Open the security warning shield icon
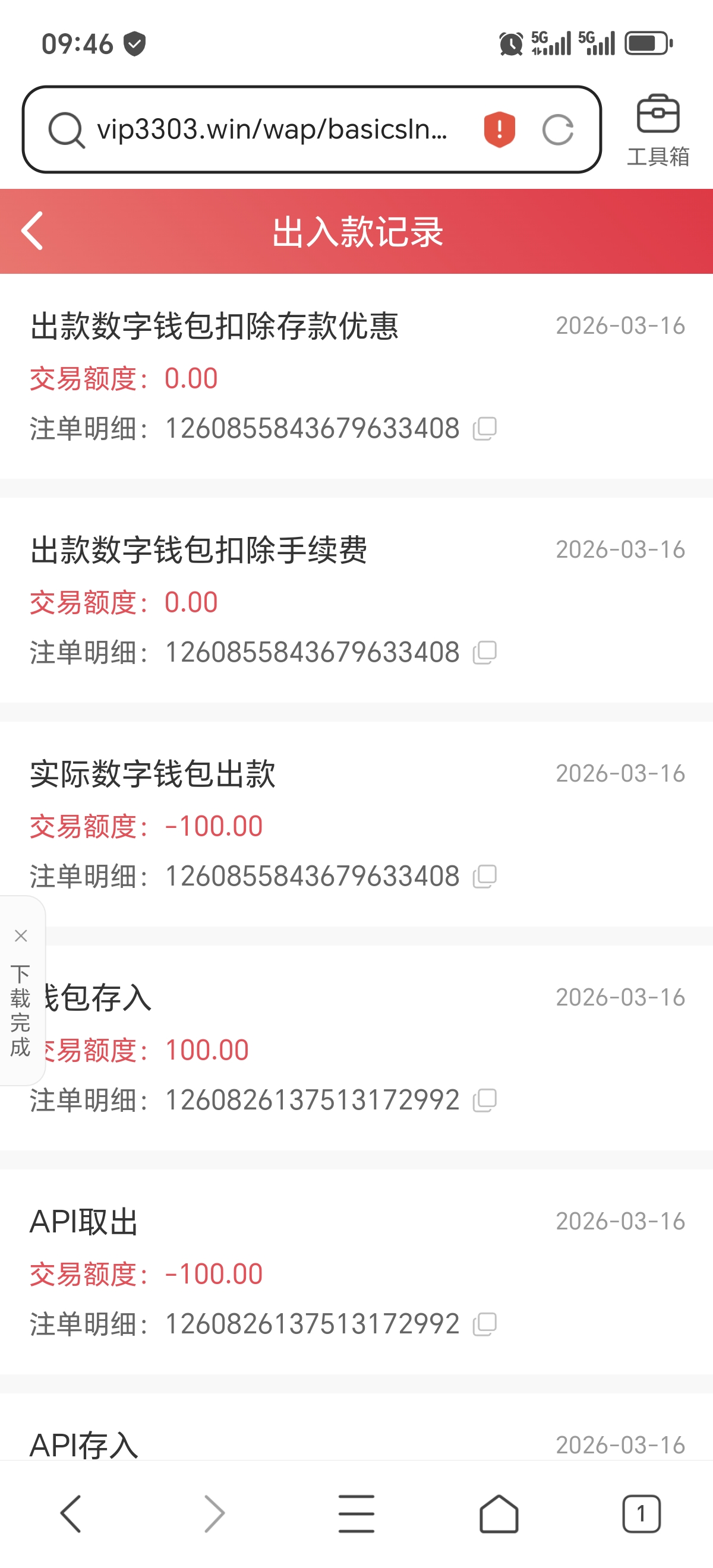The height and width of the screenshot is (1568, 713). (499, 129)
